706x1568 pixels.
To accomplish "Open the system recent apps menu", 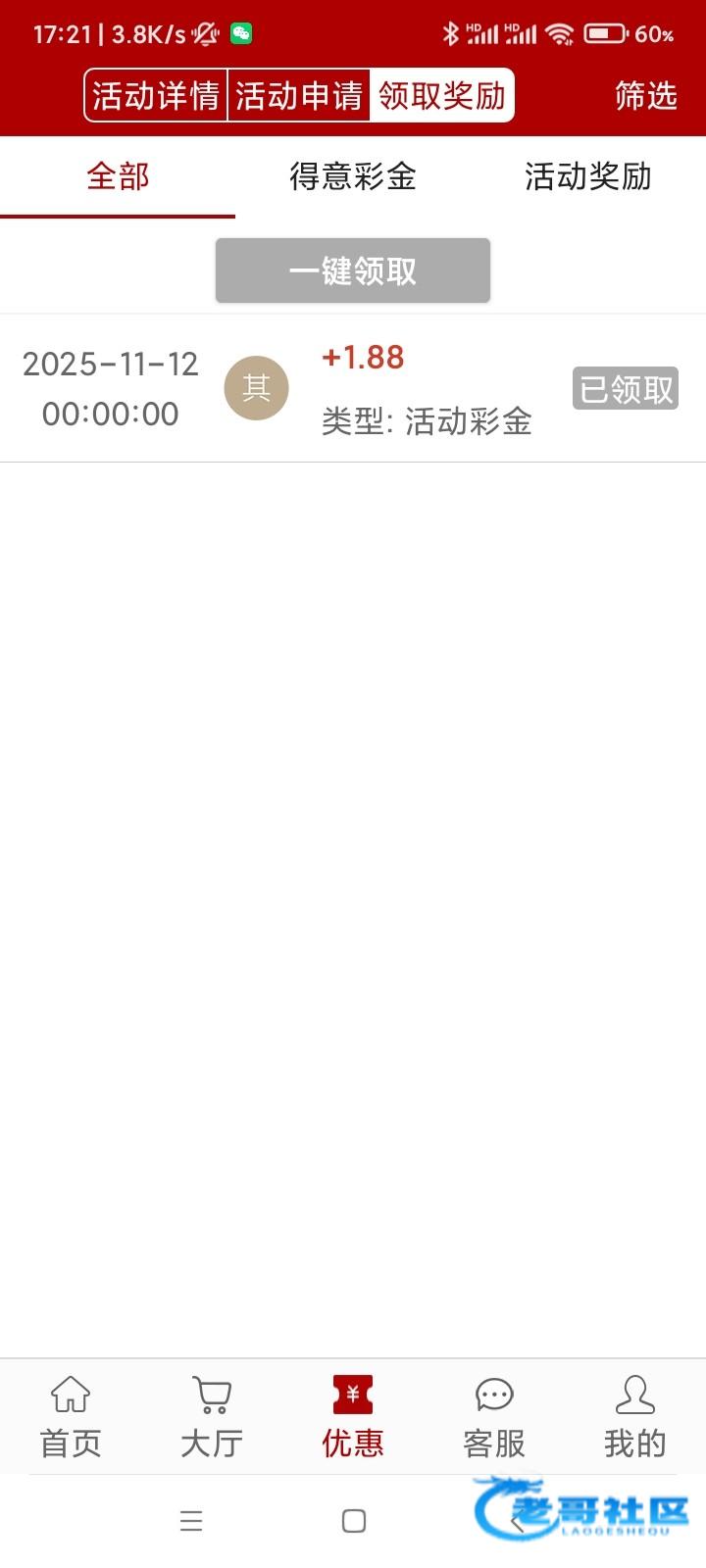I will click(x=191, y=1521).
